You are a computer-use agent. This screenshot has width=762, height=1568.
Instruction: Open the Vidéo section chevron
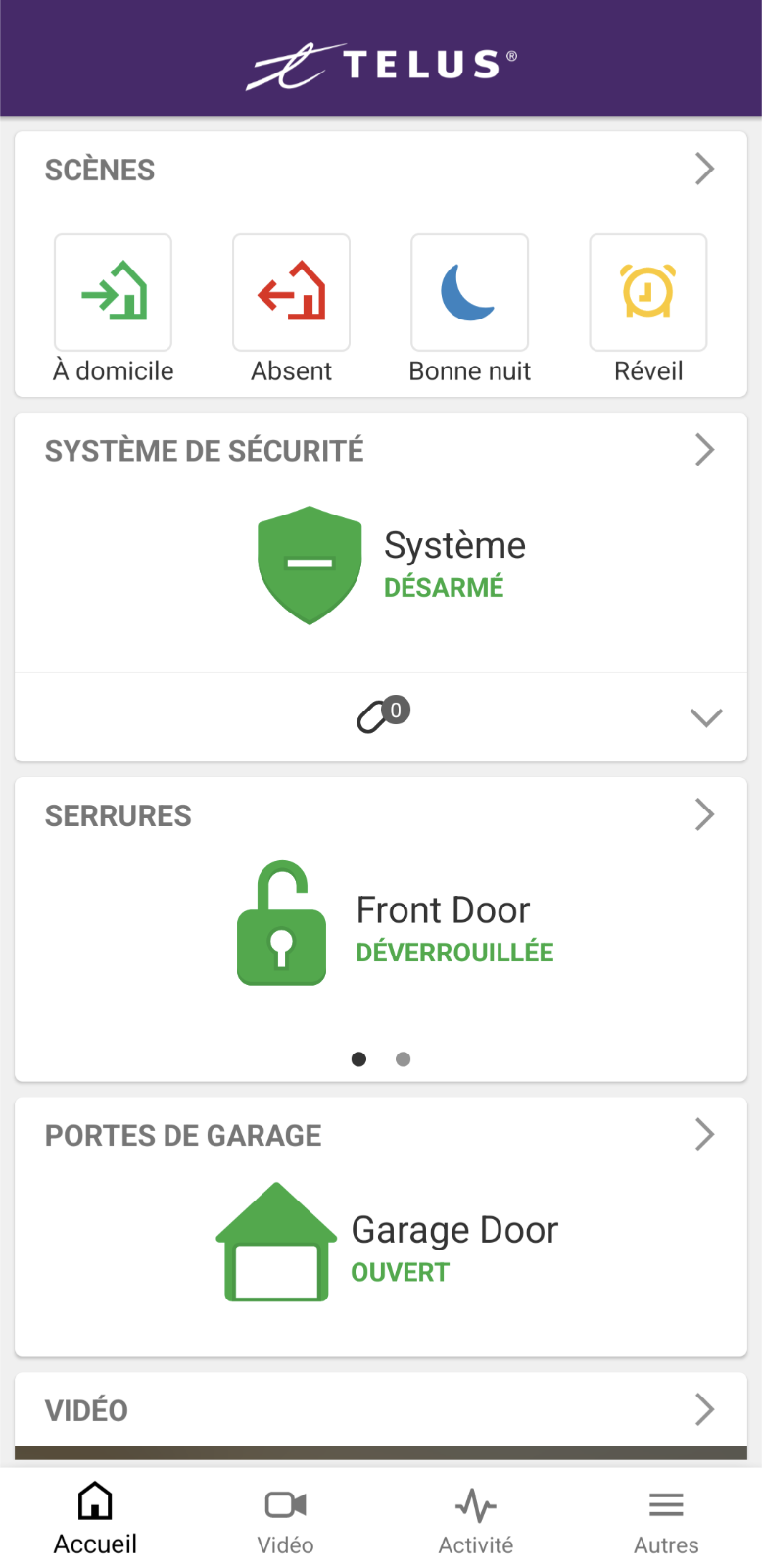(x=704, y=1410)
